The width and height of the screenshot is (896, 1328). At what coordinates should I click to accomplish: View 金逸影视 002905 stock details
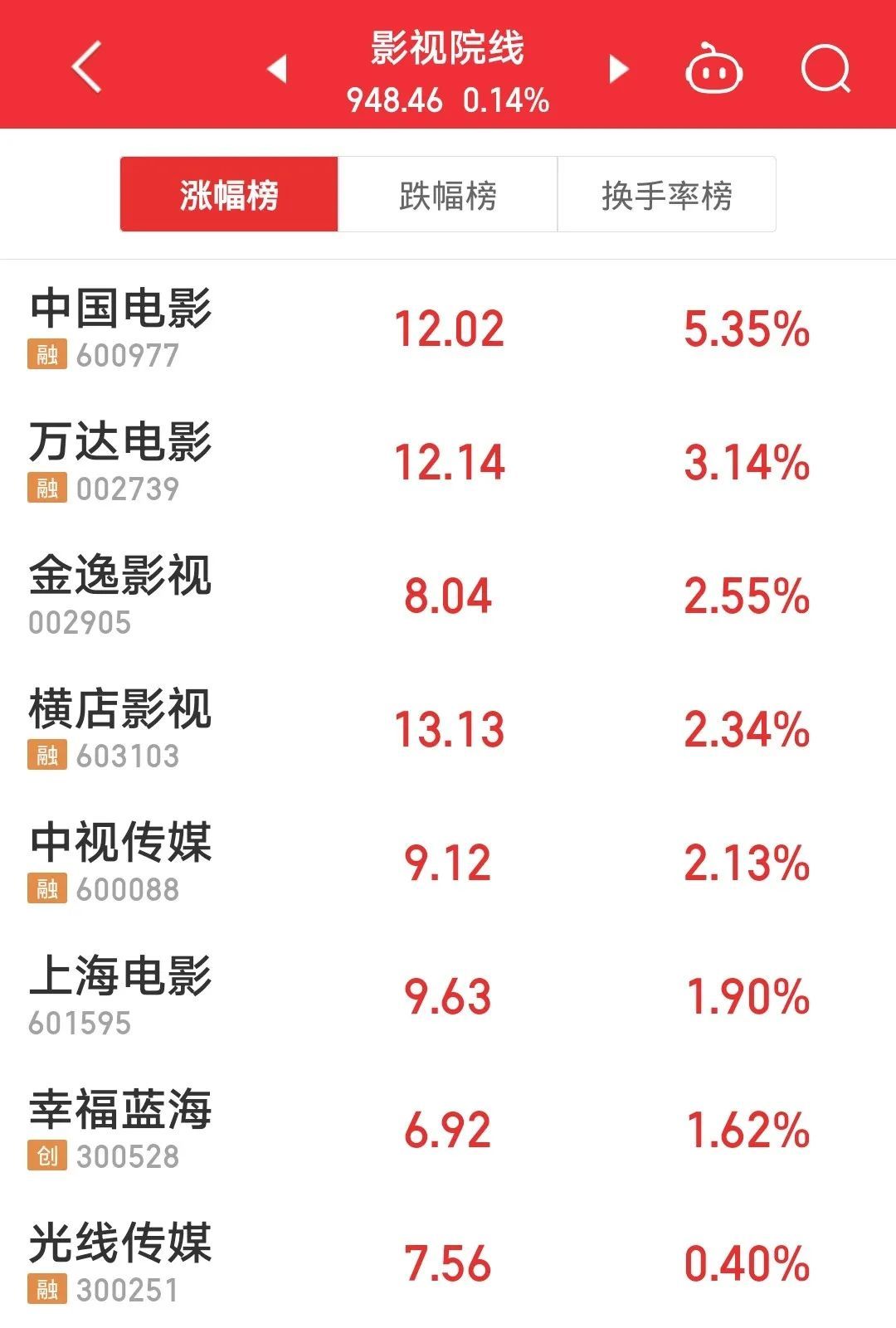click(x=448, y=596)
